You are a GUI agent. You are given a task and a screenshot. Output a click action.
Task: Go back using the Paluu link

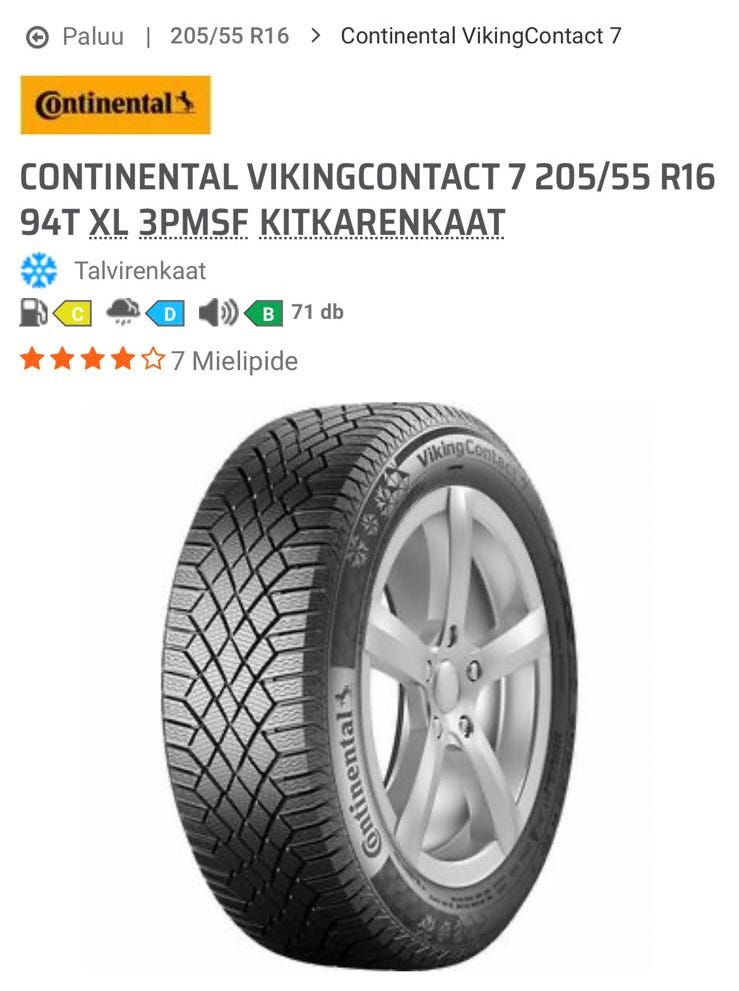click(77, 37)
